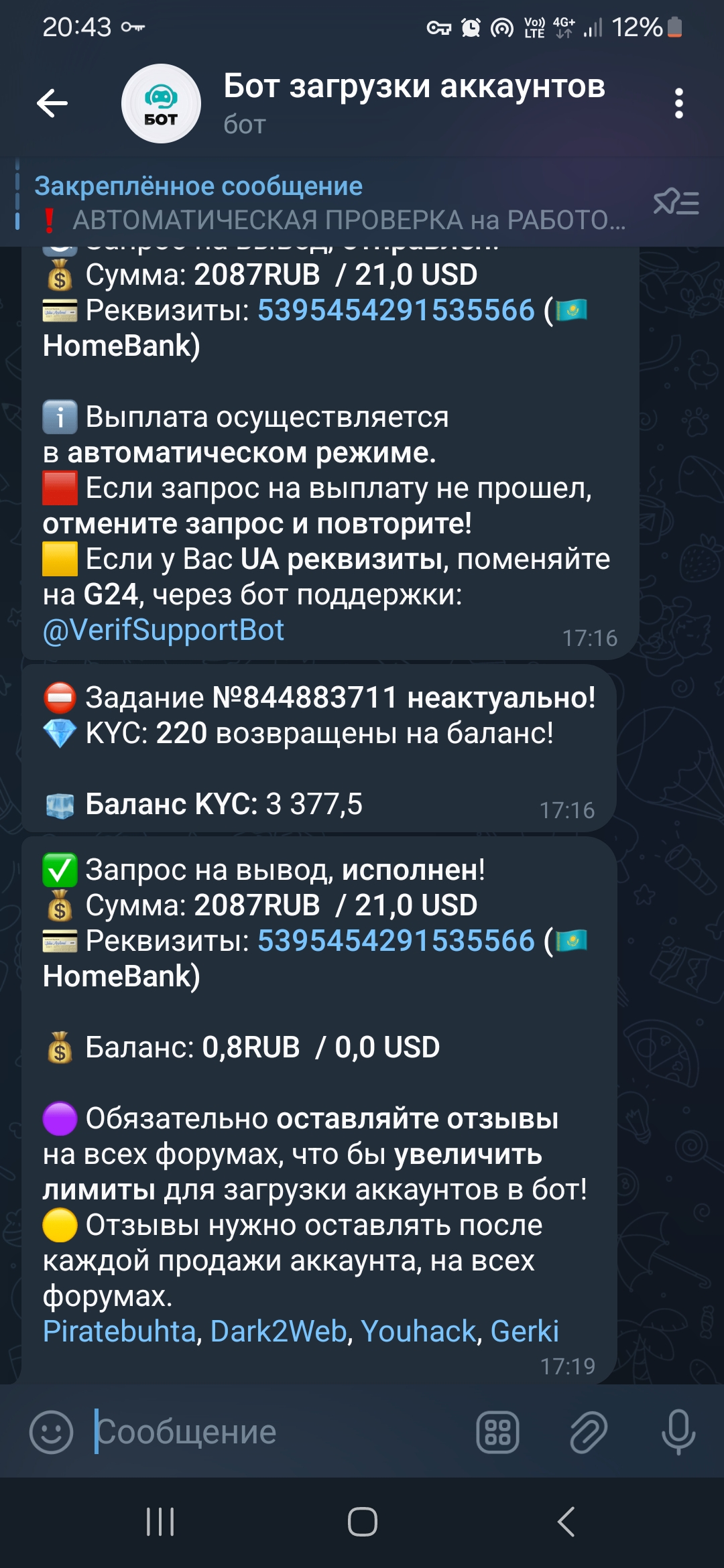This screenshot has width=724, height=1568.
Task: Open recent apps from navigation bar
Action: point(160,1522)
